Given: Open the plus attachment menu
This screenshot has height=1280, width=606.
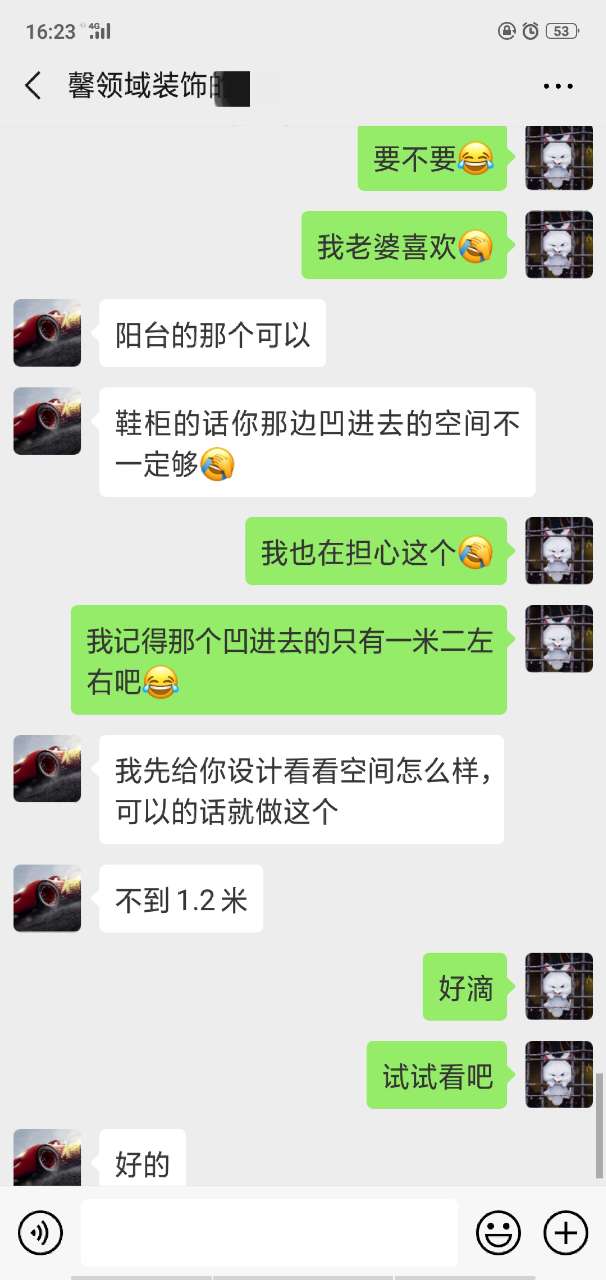Looking at the screenshot, I should (565, 1232).
